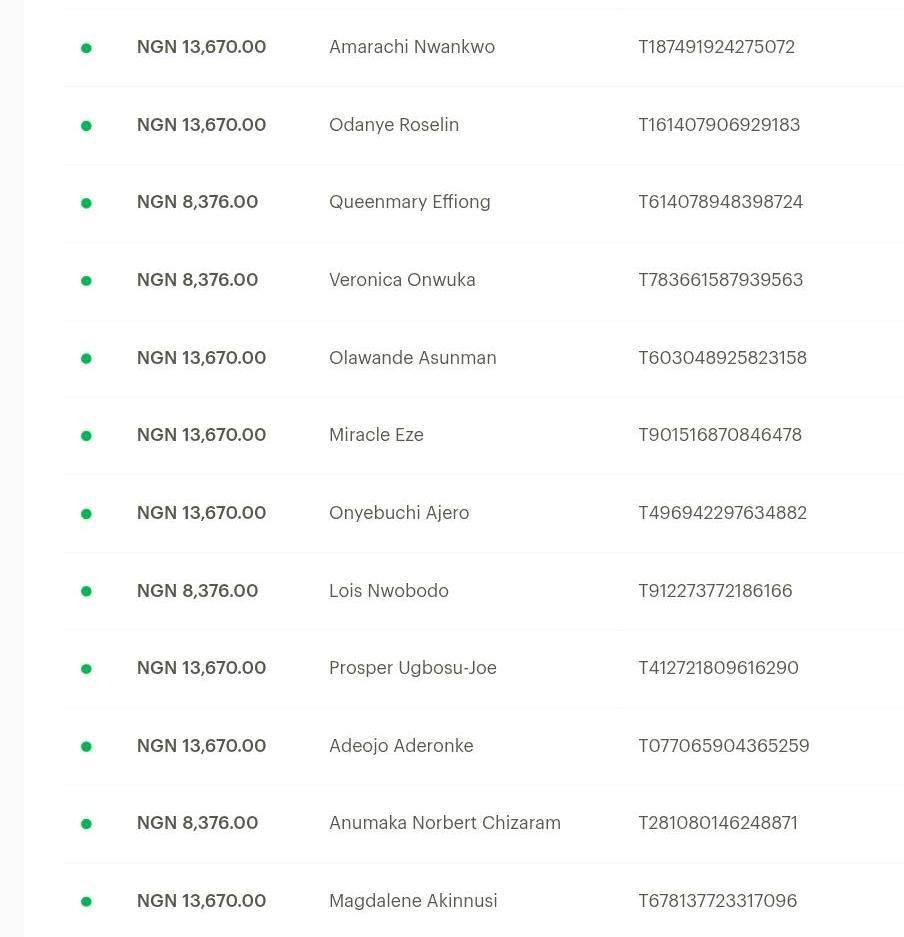Select Magdalene Akinnusi's transaction row
The width and height of the screenshot is (904, 937).
click(x=484, y=901)
